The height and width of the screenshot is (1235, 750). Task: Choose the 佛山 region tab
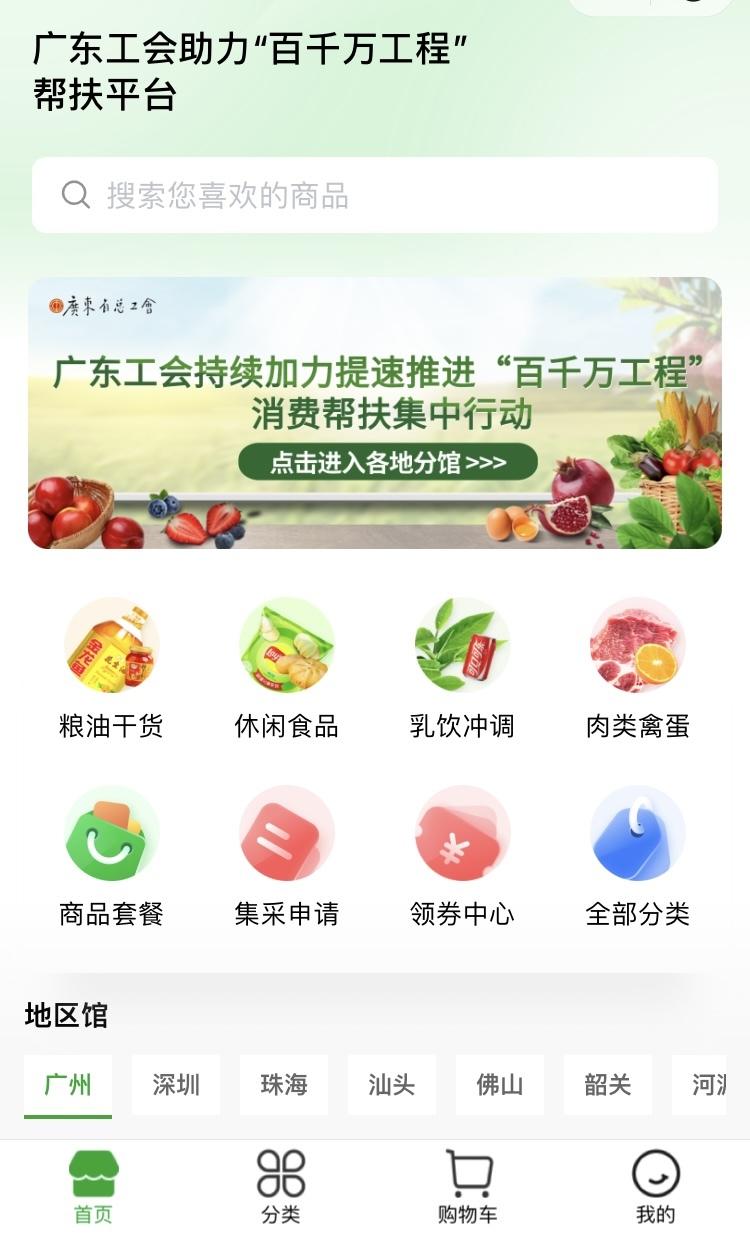pyautogui.click(x=500, y=1085)
